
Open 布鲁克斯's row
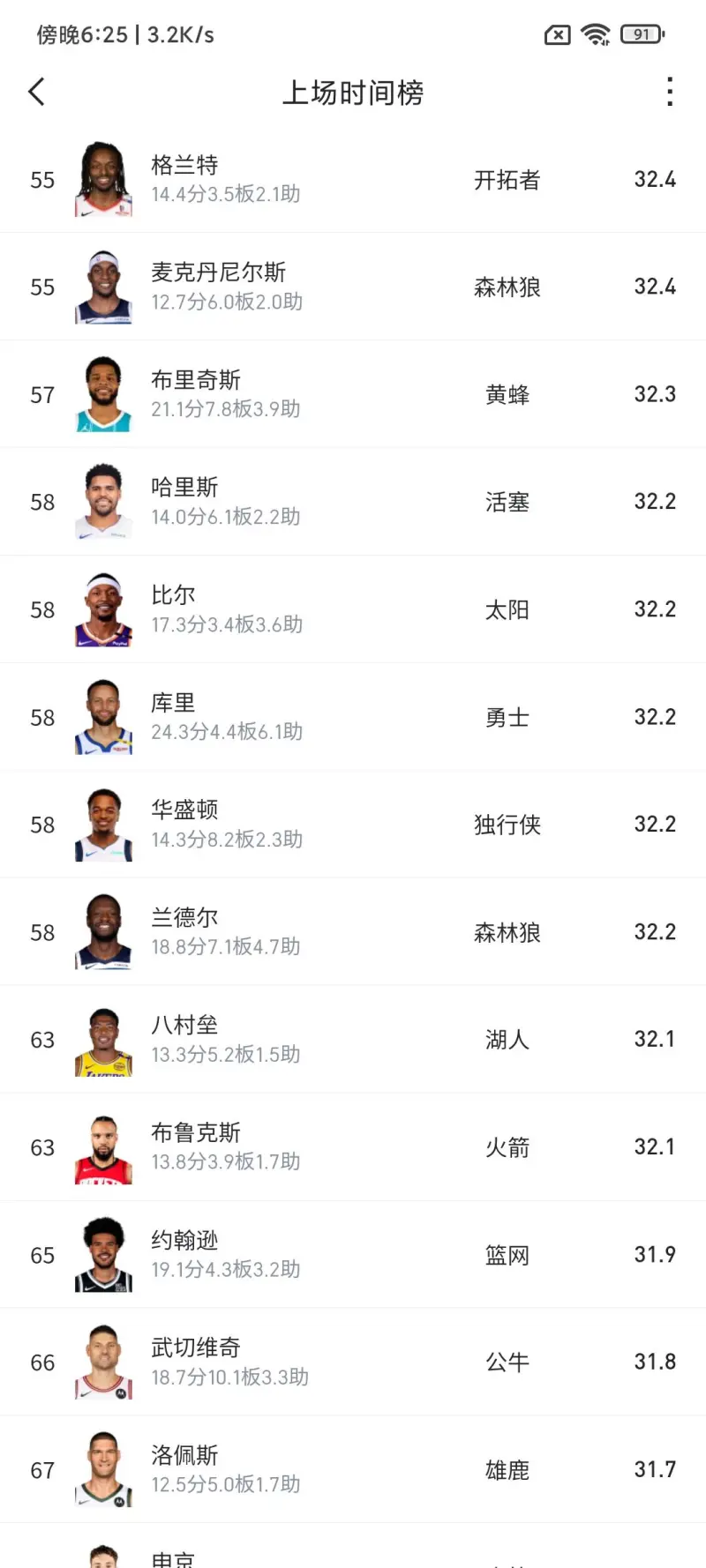pyautogui.click(x=353, y=1148)
